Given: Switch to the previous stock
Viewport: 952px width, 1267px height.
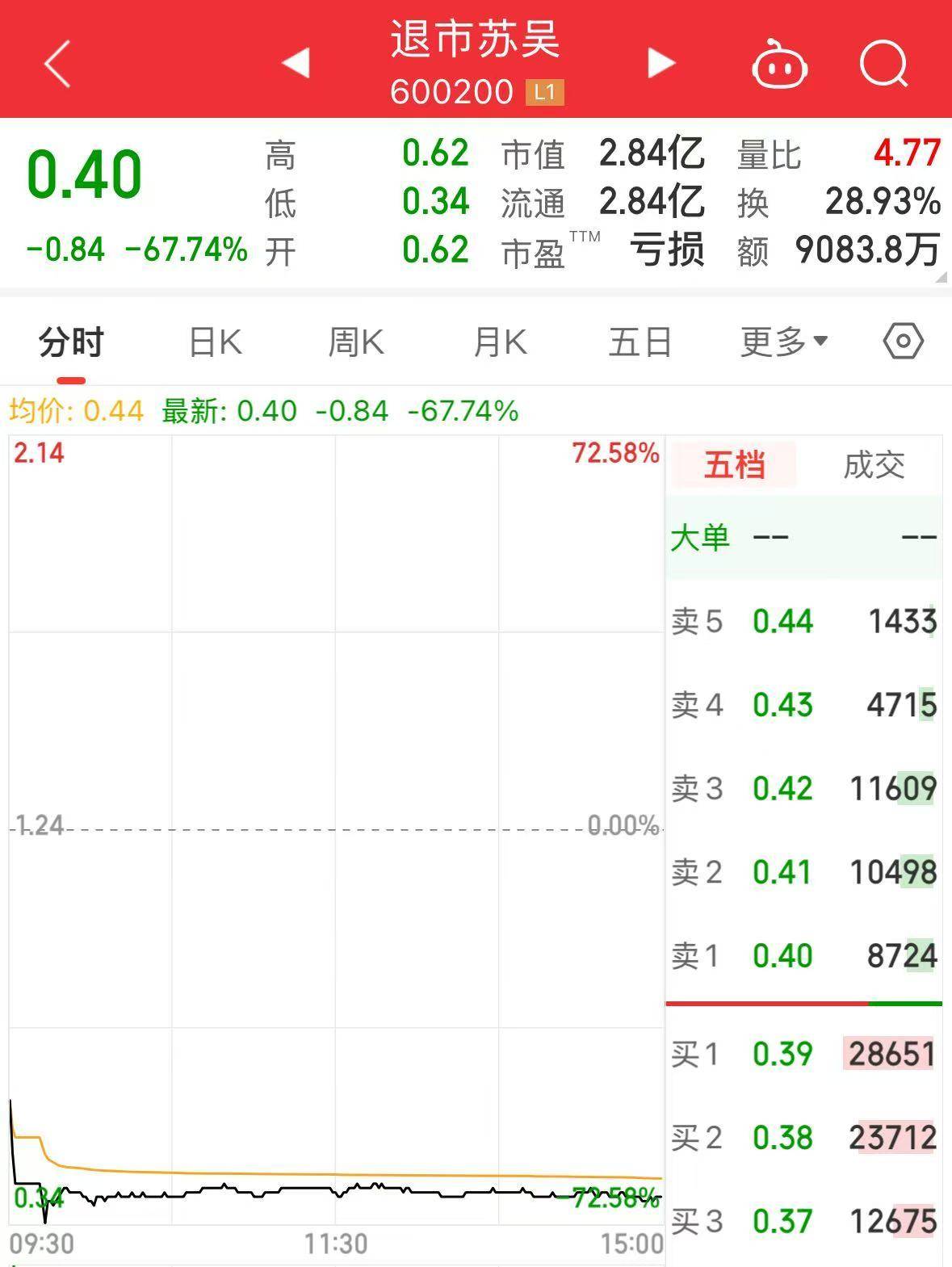Looking at the screenshot, I should click(296, 63).
